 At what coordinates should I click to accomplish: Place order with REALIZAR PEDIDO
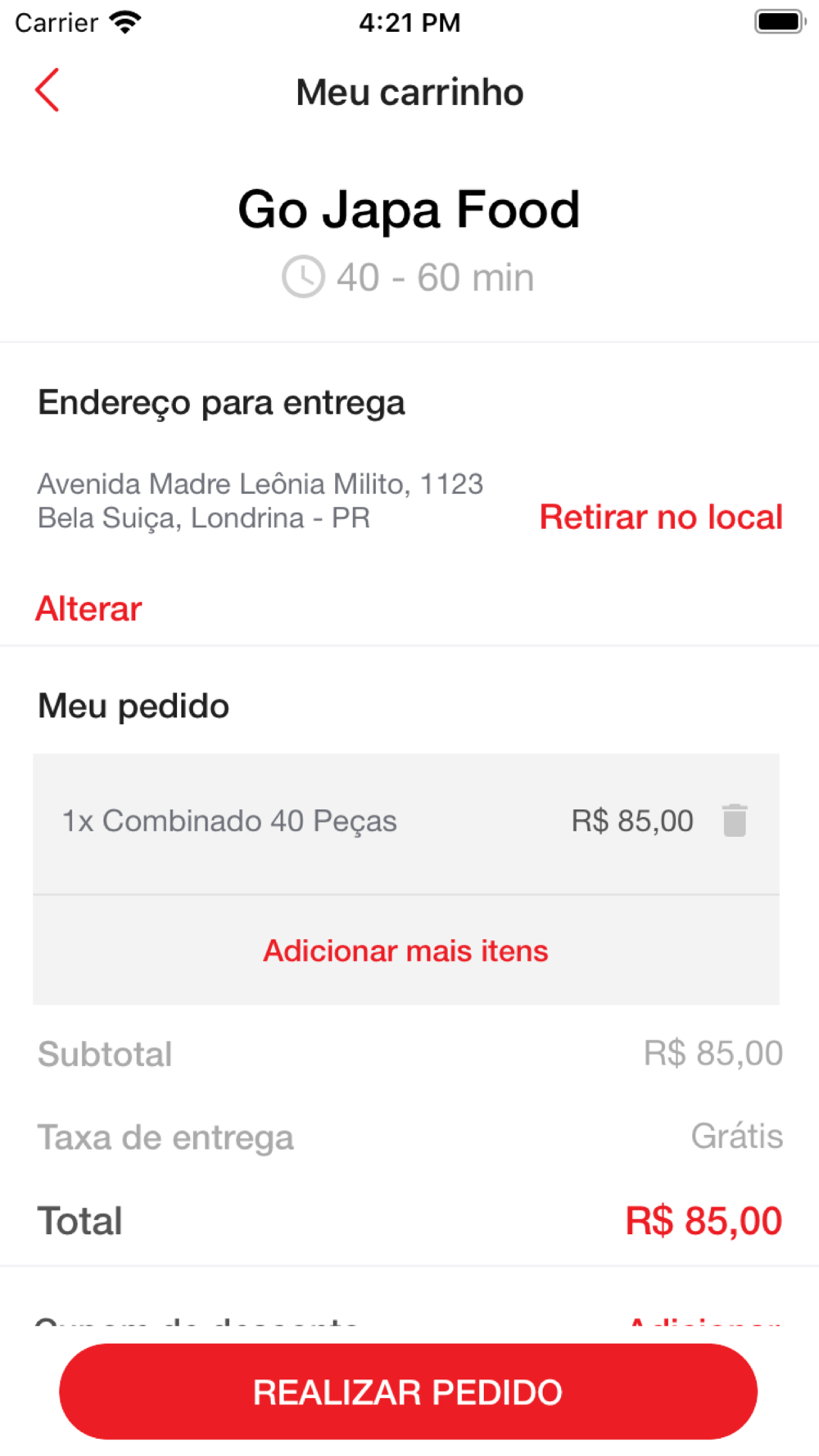coord(408,1392)
